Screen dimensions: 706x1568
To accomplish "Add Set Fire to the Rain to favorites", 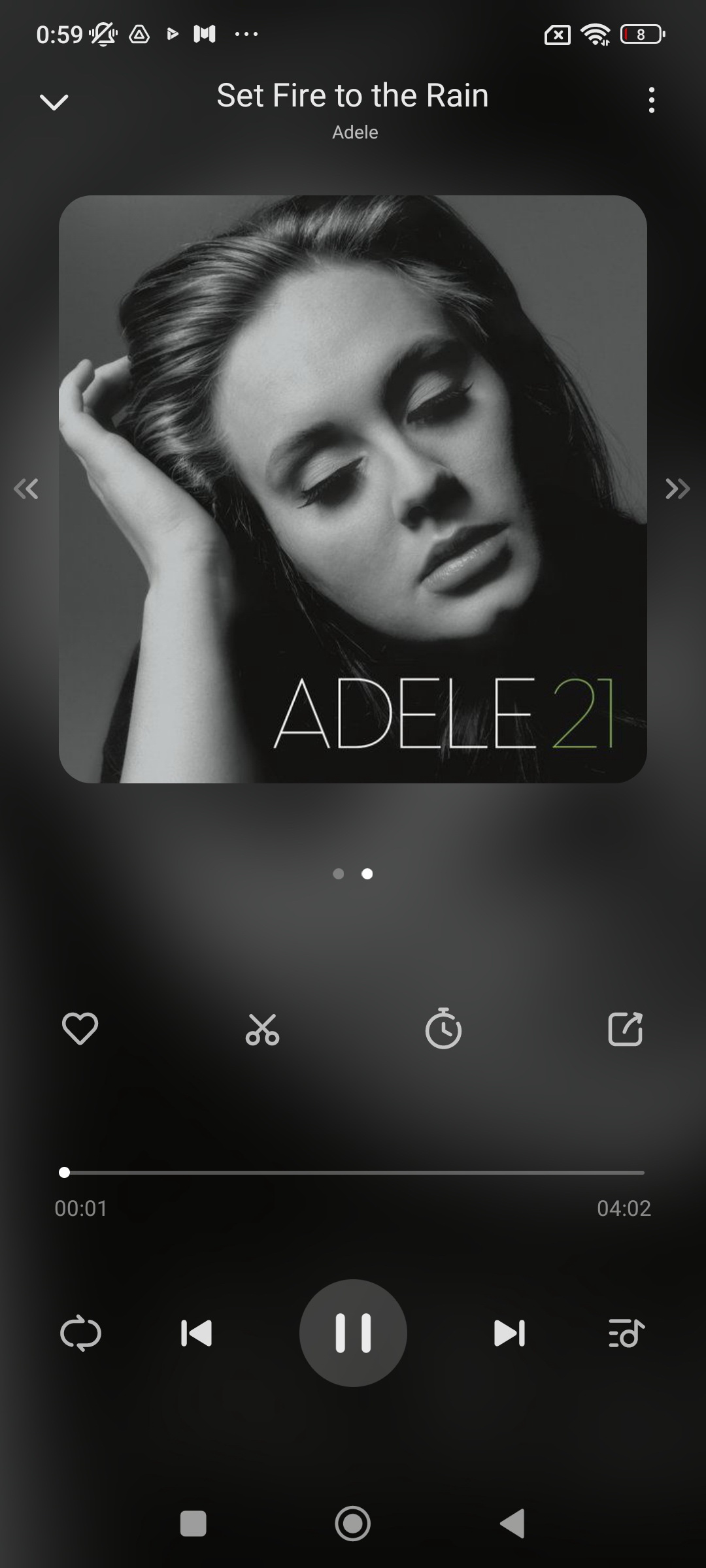I will click(x=80, y=1028).
